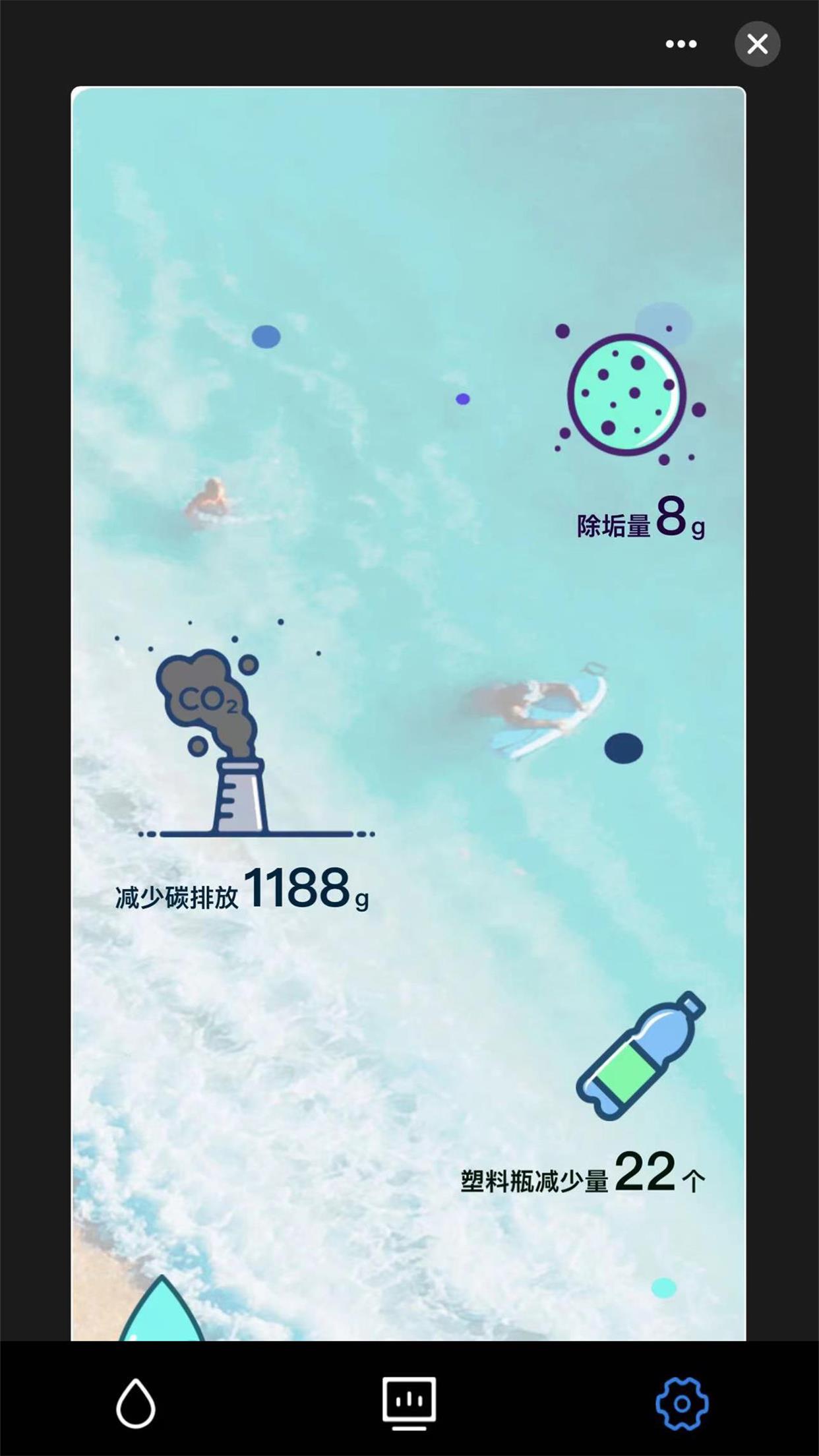Open the statistics monitor tab

tap(409, 1403)
